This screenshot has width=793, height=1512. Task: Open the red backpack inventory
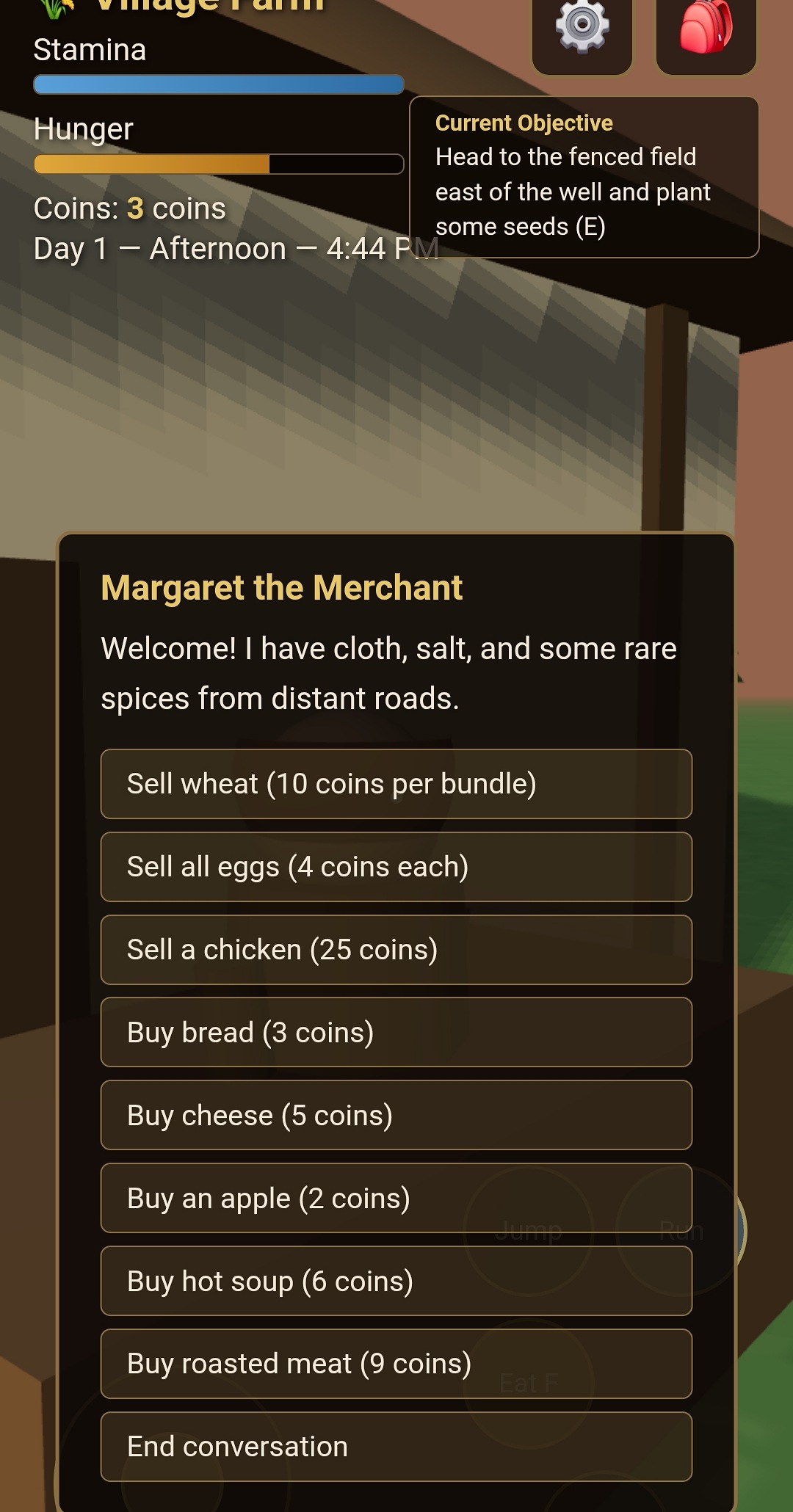[x=706, y=29]
